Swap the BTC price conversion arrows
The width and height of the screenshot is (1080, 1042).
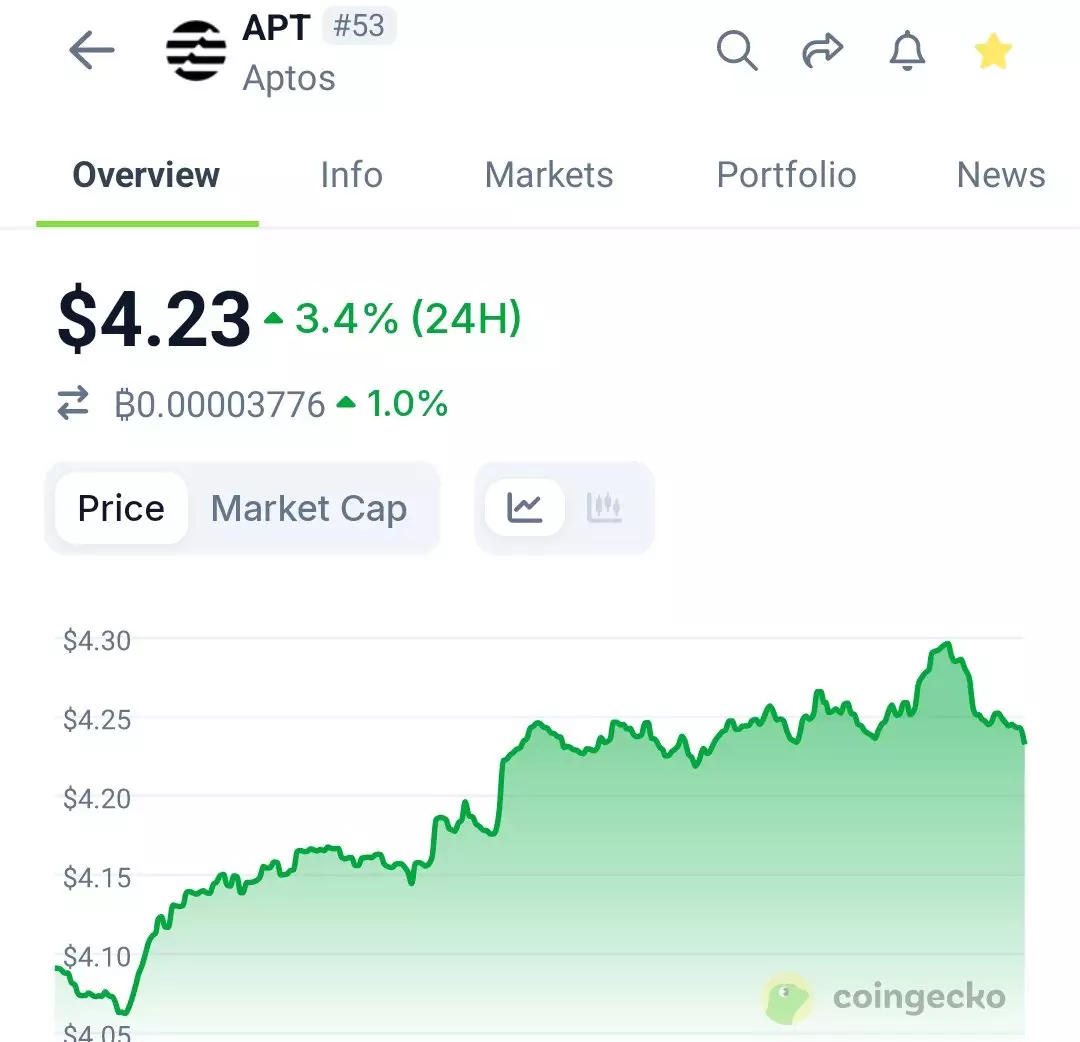tap(73, 404)
